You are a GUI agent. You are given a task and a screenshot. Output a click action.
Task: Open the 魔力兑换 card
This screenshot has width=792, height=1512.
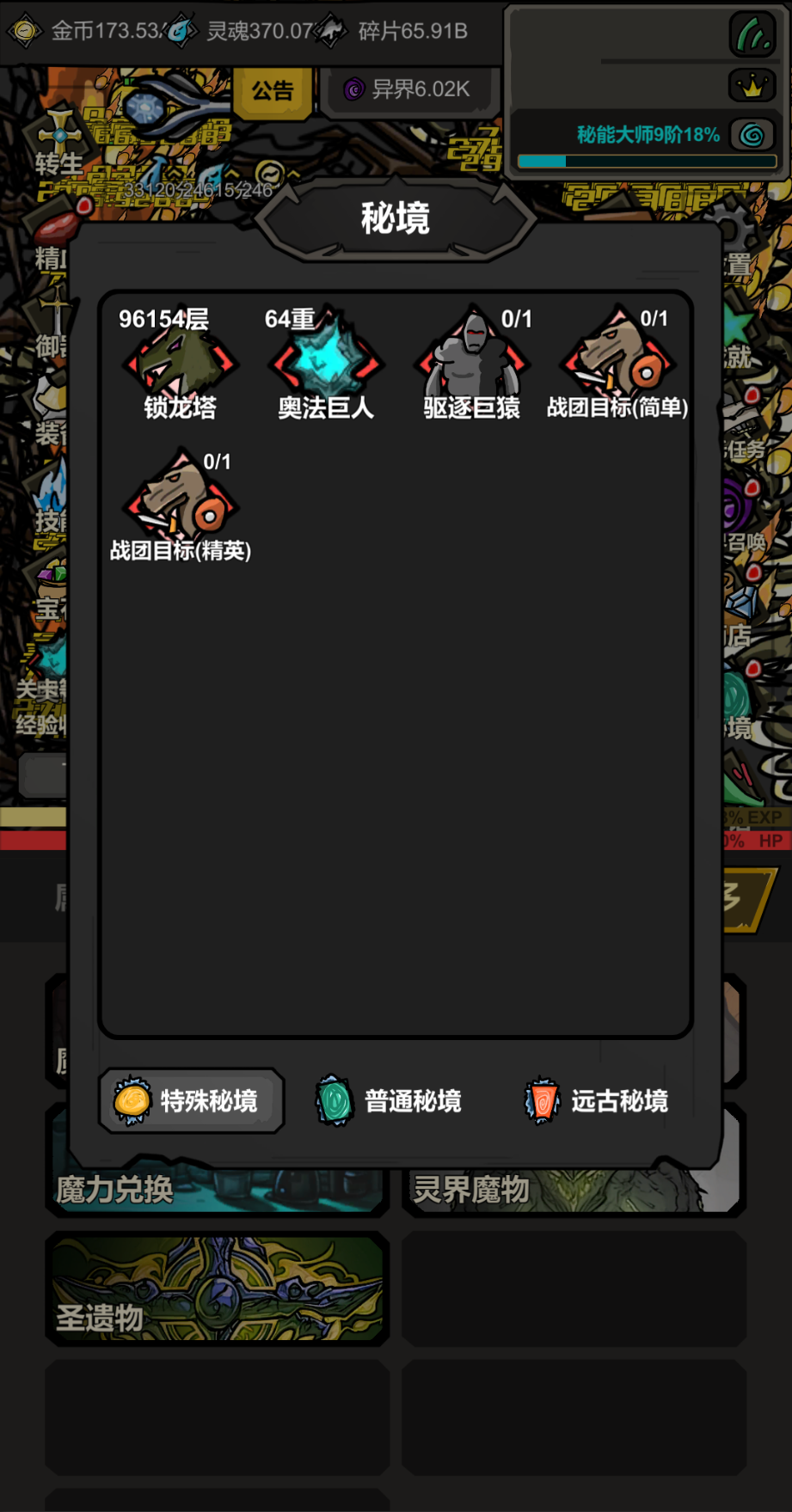[x=218, y=1189]
